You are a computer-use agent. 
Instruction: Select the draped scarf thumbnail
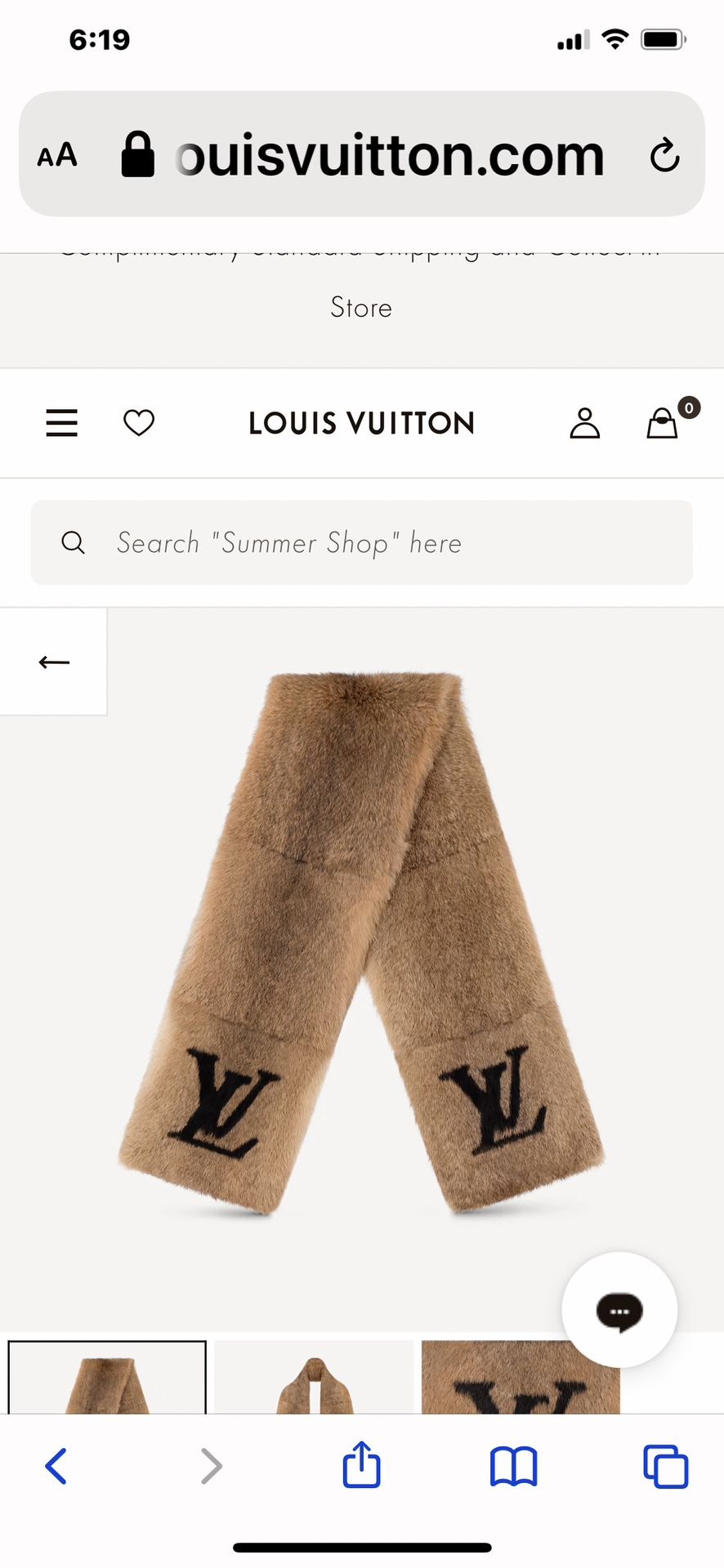[x=314, y=1382]
